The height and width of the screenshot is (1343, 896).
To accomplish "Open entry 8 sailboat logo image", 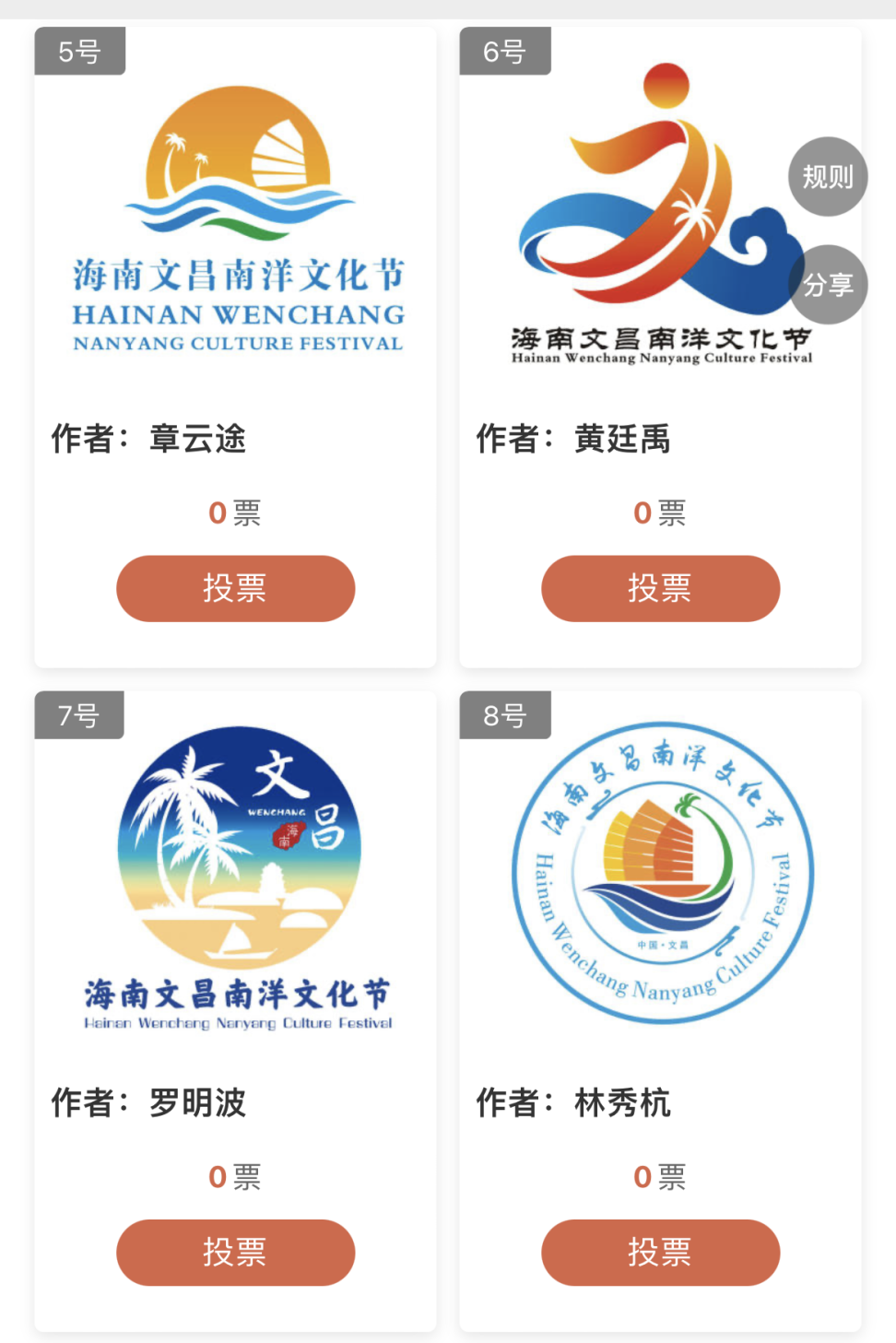I will point(662,873).
